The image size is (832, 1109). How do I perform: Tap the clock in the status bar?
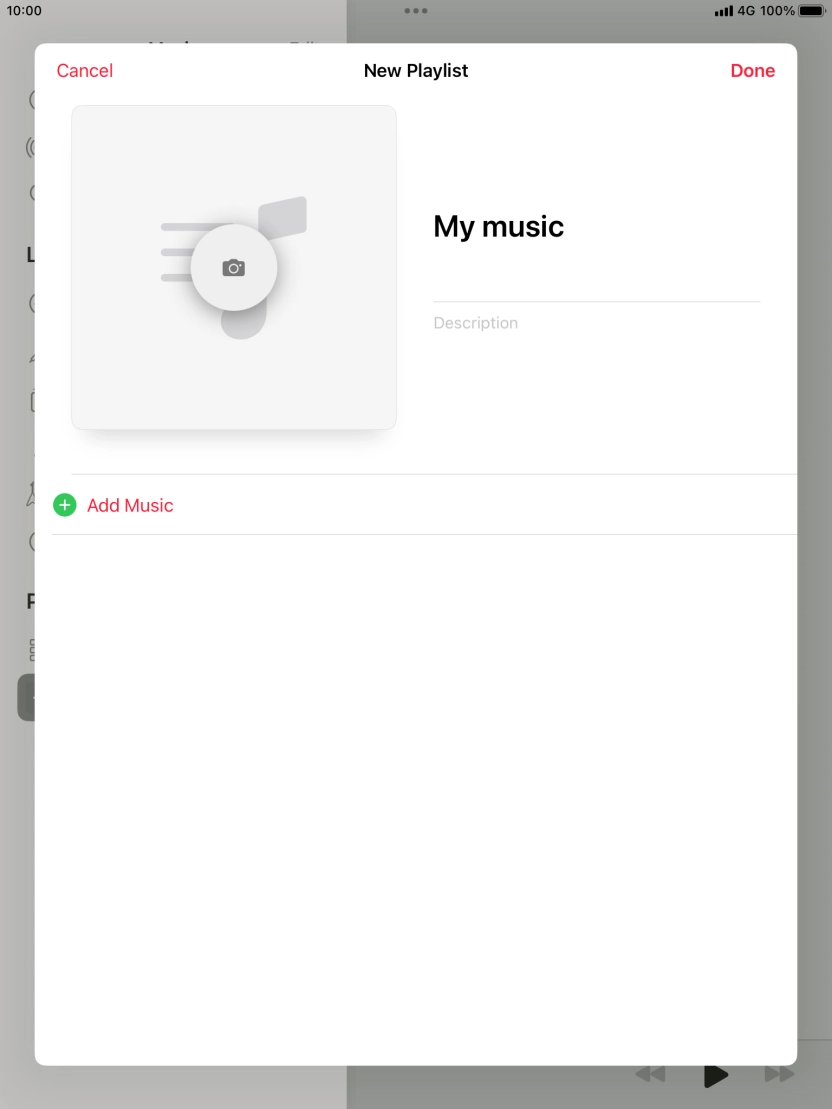pyautogui.click(x=22, y=11)
